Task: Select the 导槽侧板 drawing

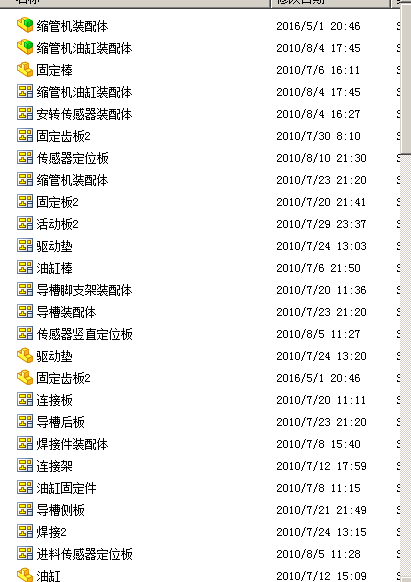Action: point(60,510)
